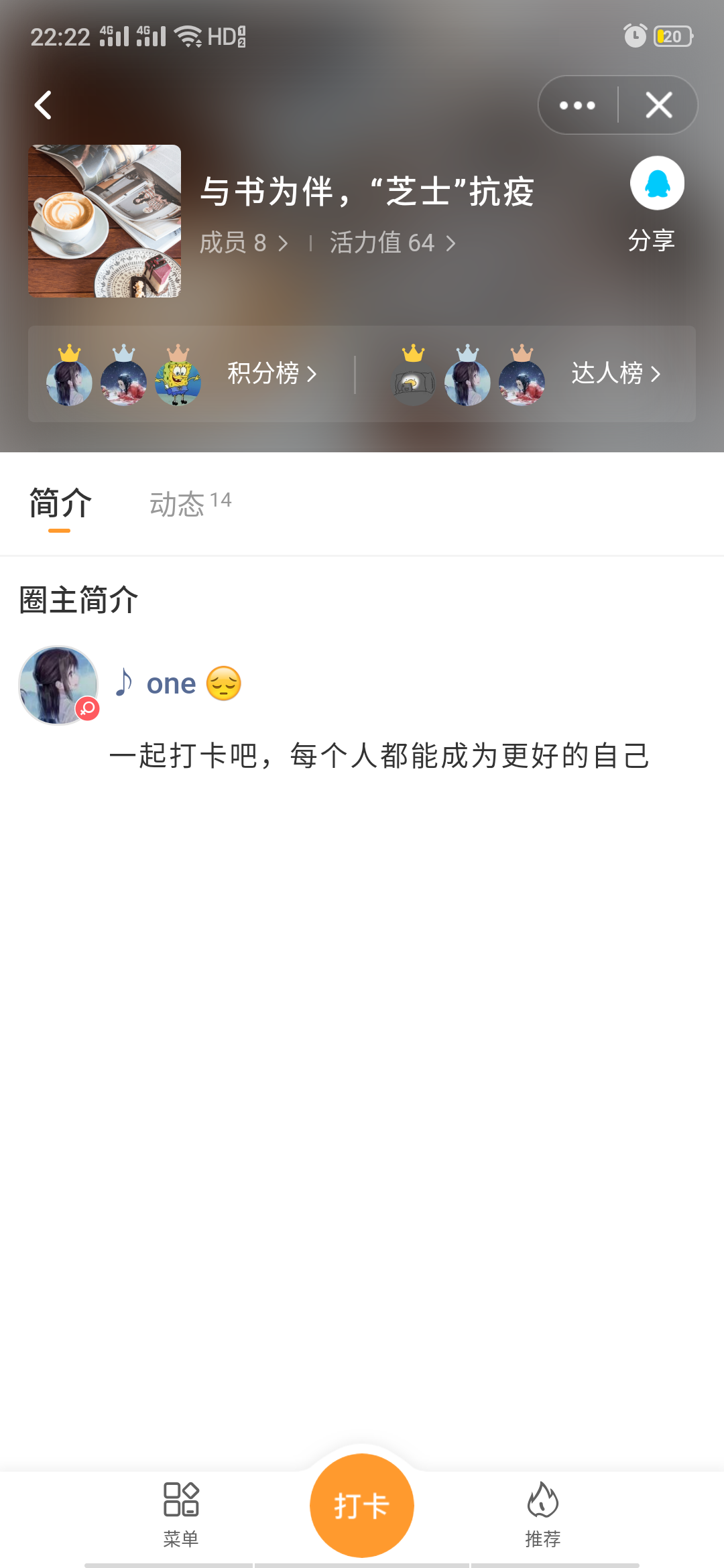Image resolution: width=724 pixels, height=1568 pixels.
Task: Share the circle via the QQ icon
Action: pos(657,184)
